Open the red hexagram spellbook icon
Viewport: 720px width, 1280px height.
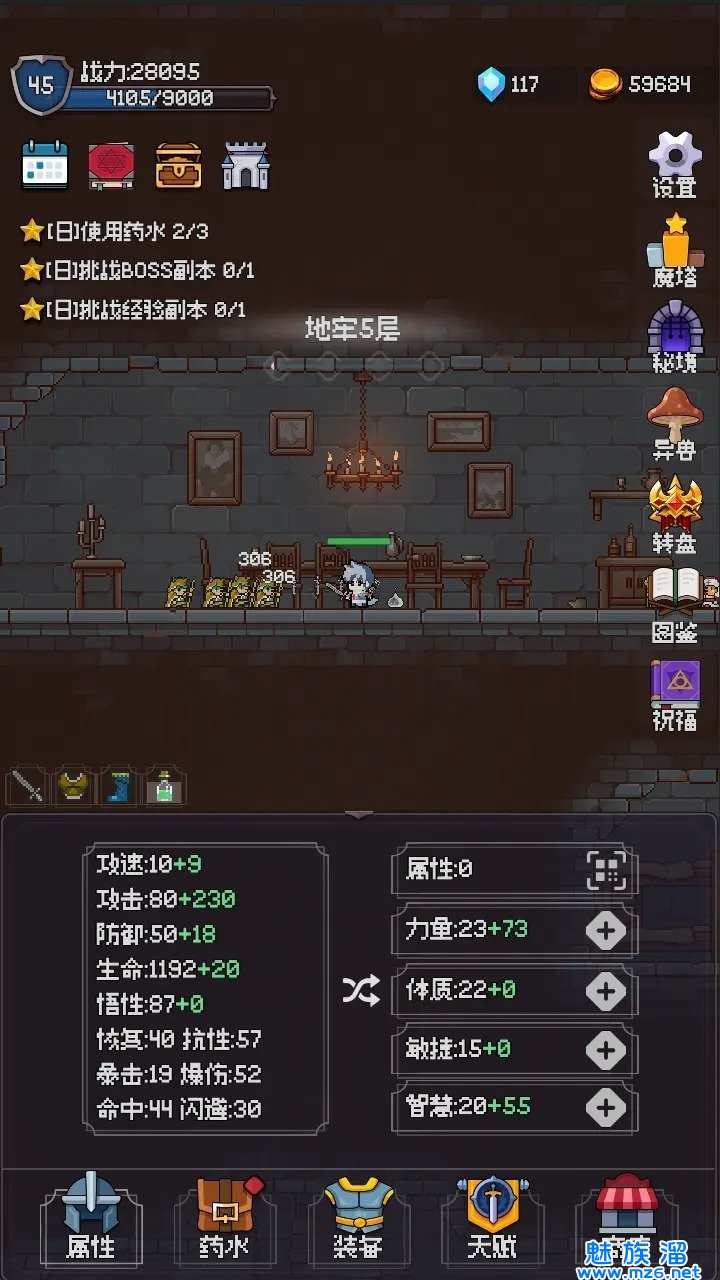click(x=111, y=165)
